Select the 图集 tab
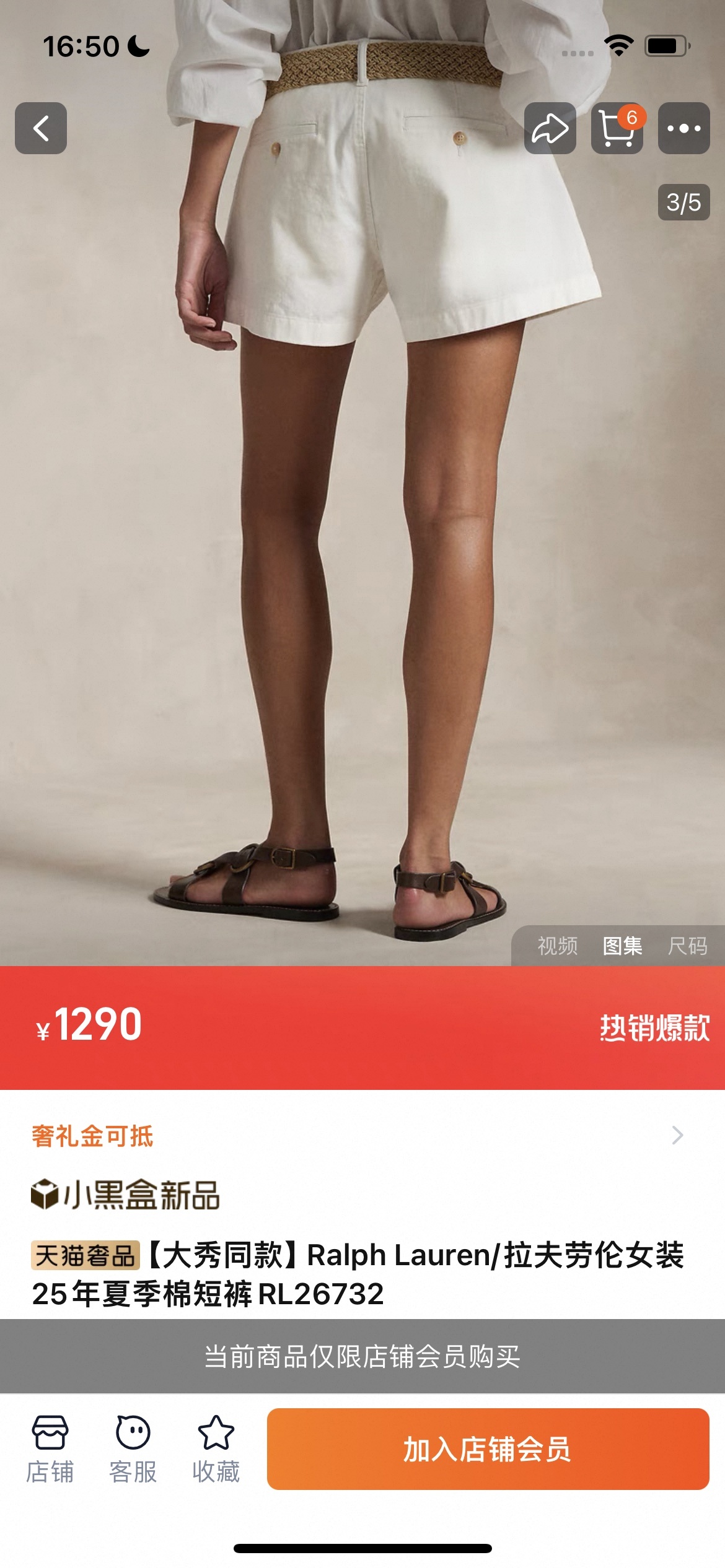 [x=622, y=946]
